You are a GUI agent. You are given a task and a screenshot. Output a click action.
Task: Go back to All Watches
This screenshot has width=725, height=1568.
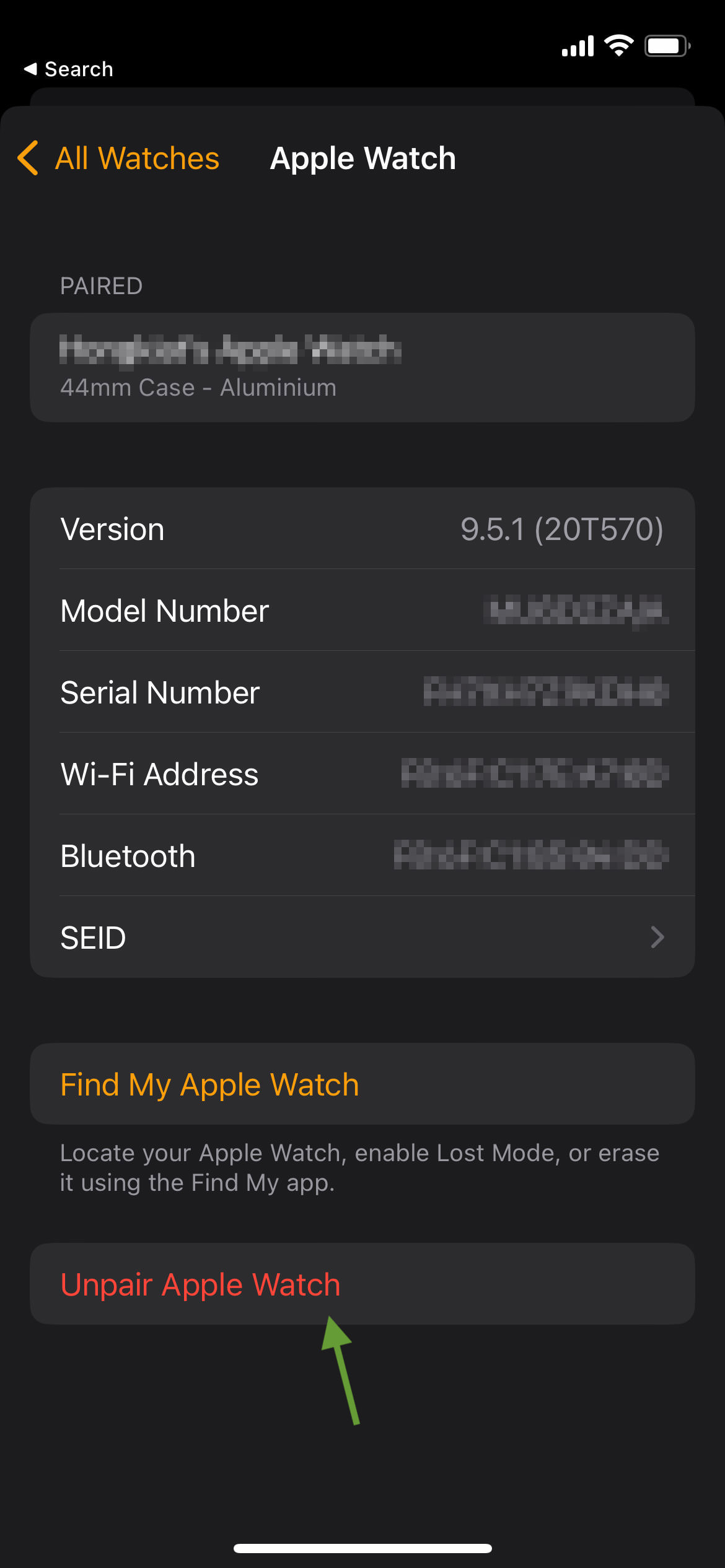pyautogui.click(x=118, y=159)
